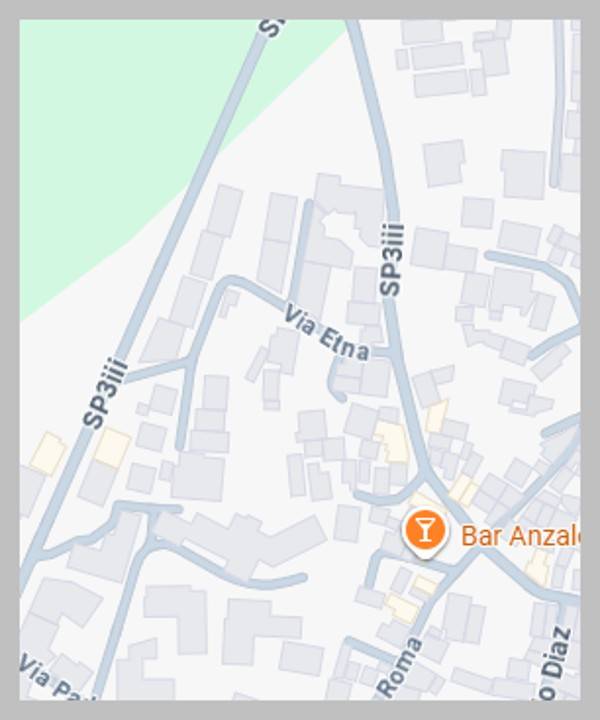The width and height of the screenshot is (600, 720).
Task: Open the Bar Anzalone map marker
Action: point(425,530)
